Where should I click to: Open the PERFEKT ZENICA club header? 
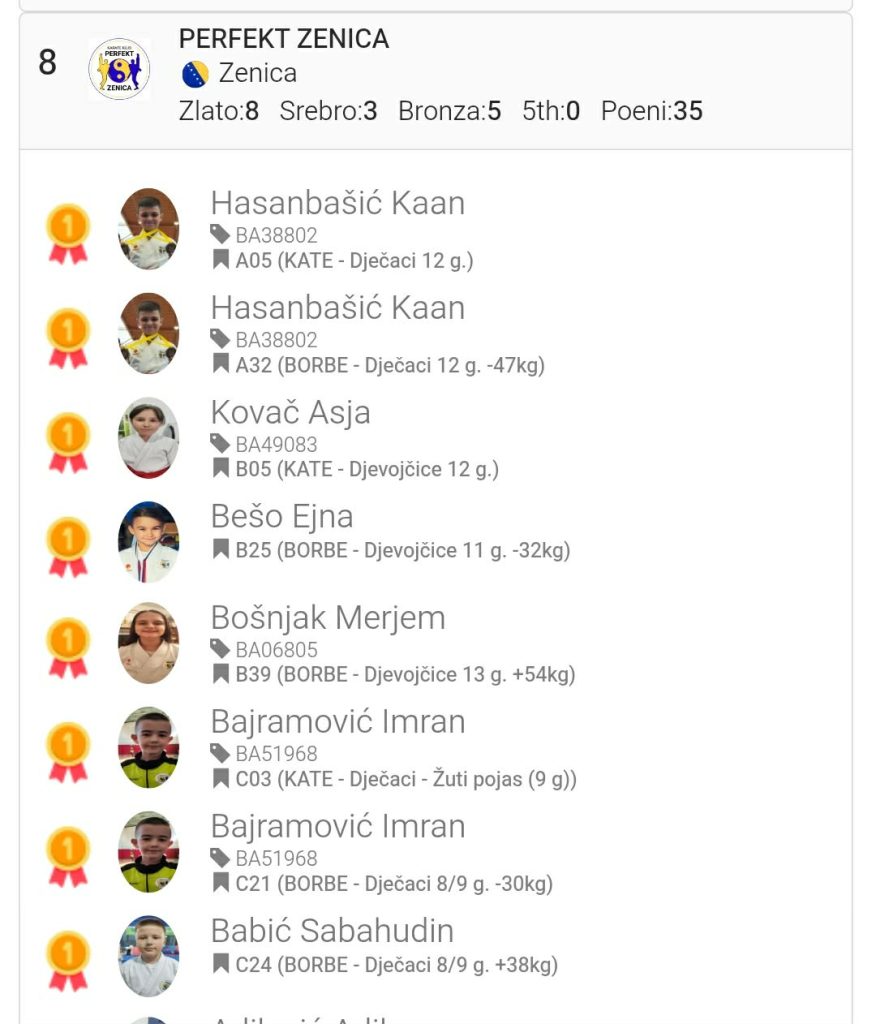[x=284, y=41]
